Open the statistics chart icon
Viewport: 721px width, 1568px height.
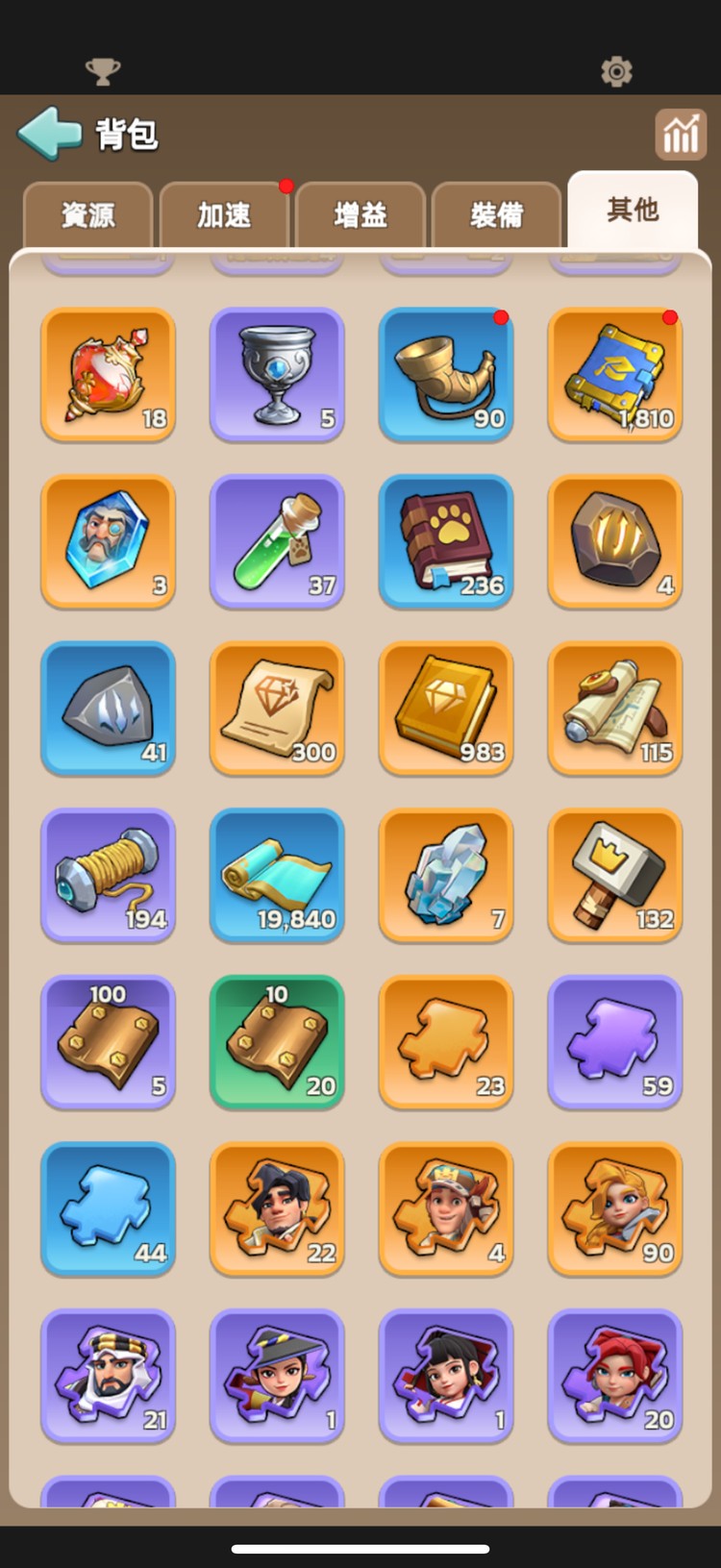tap(681, 134)
